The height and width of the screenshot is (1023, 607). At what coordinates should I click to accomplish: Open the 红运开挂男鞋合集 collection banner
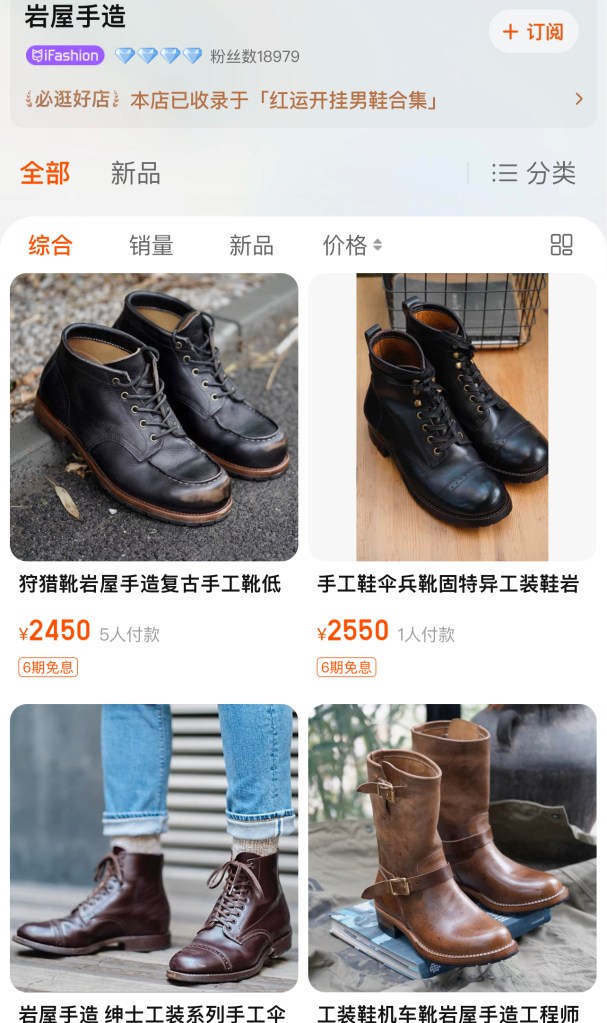(303, 100)
